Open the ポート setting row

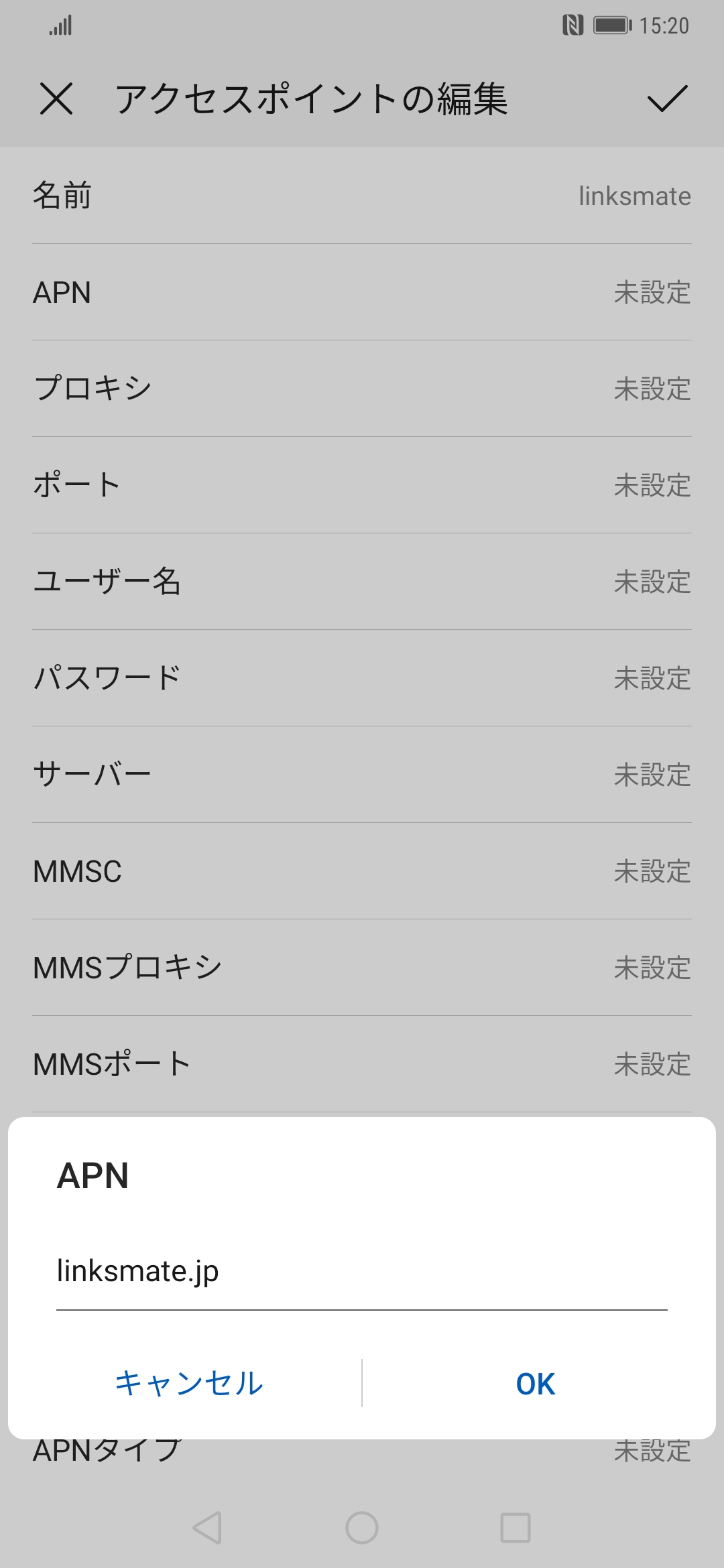(362, 484)
